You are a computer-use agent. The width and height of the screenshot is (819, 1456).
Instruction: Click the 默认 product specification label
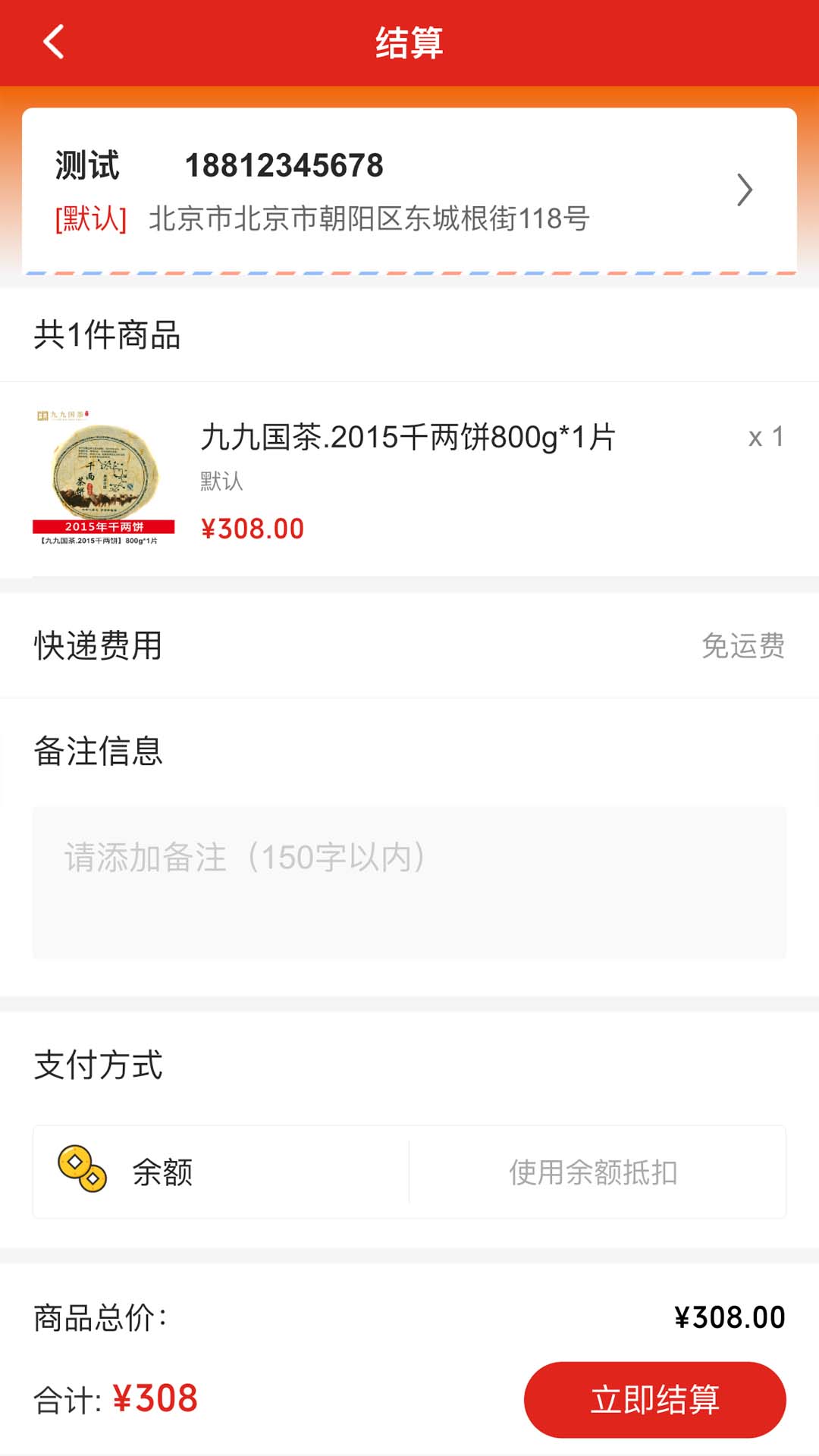coord(221,481)
